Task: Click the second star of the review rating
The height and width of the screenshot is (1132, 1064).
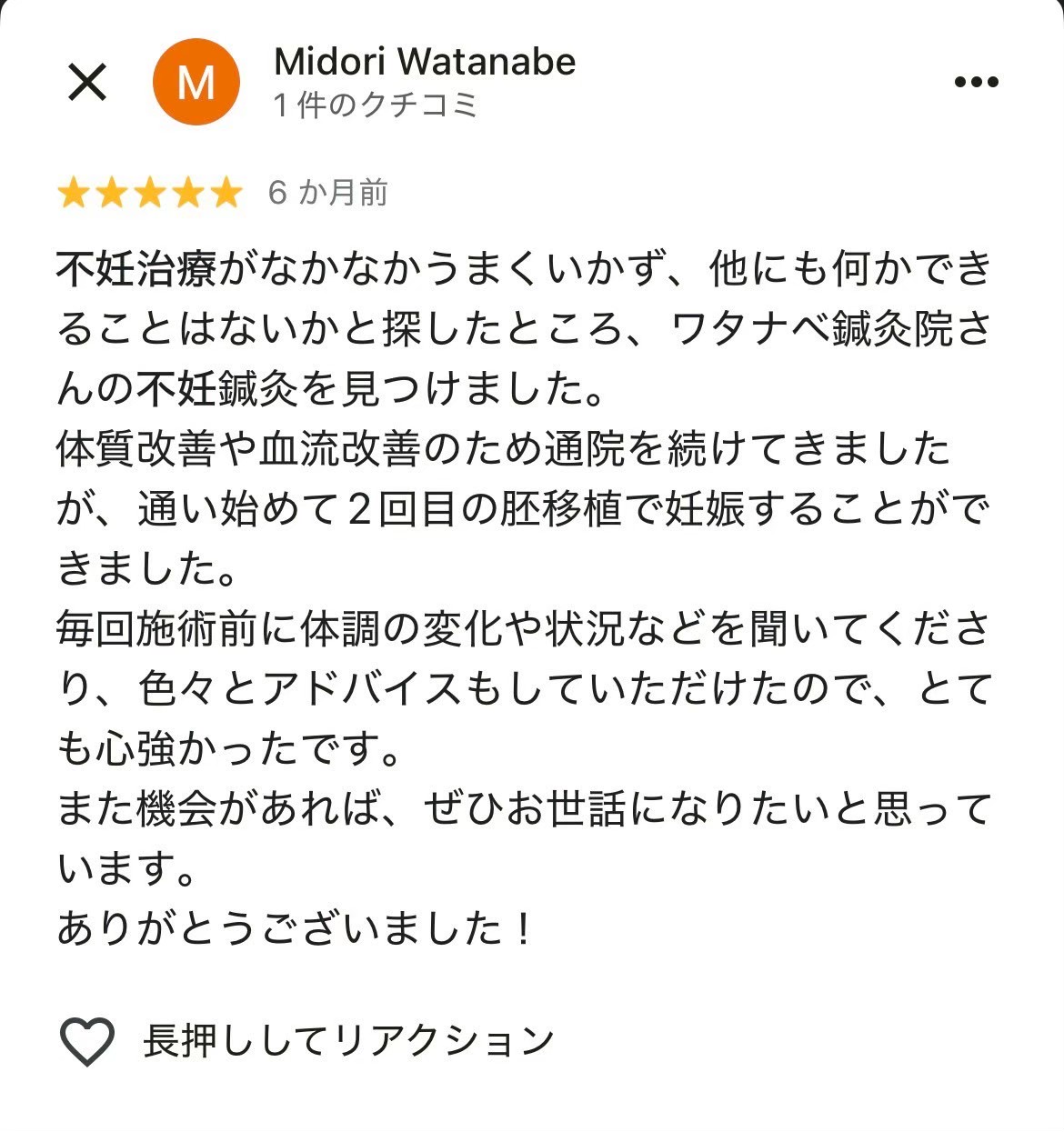Action: pos(110,193)
